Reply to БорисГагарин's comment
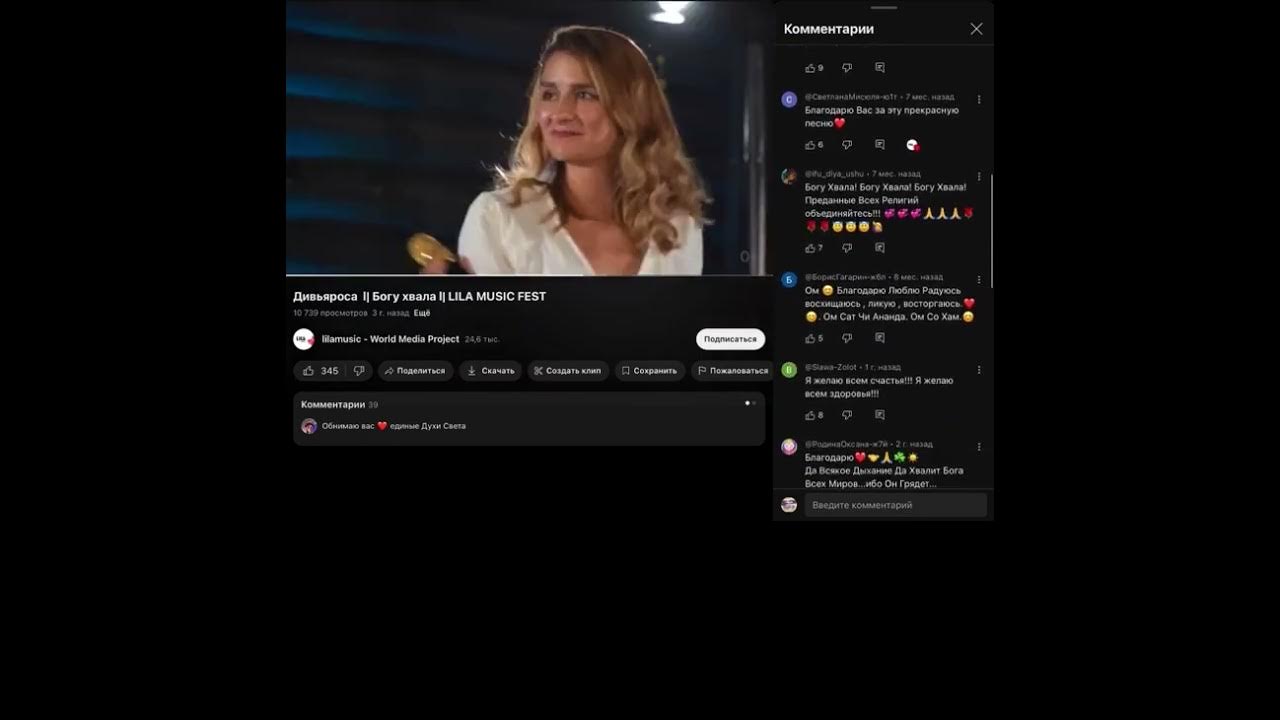The height and width of the screenshot is (720, 1280). tap(880, 339)
